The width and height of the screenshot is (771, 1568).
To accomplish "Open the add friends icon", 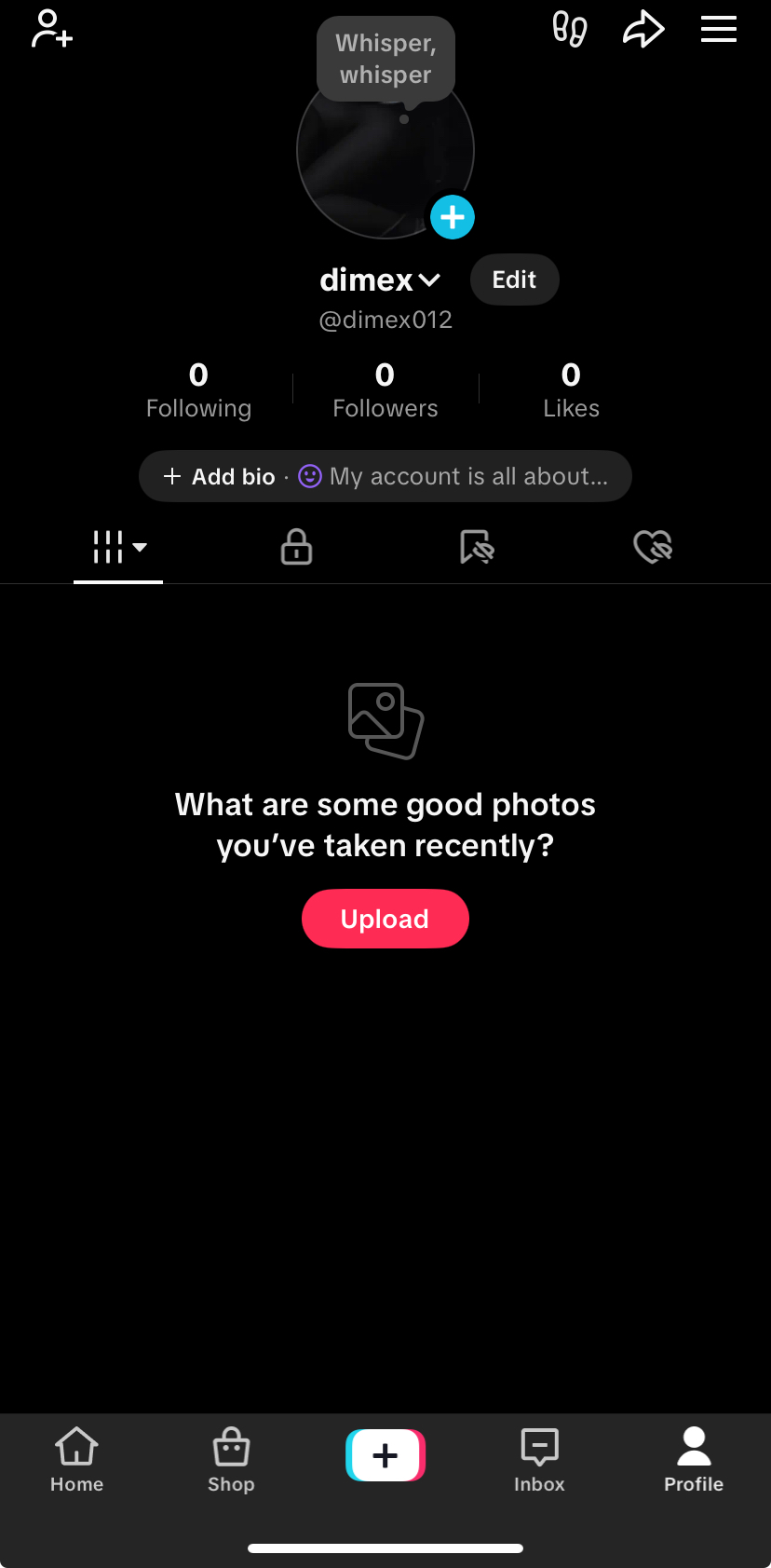I will 52,29.
